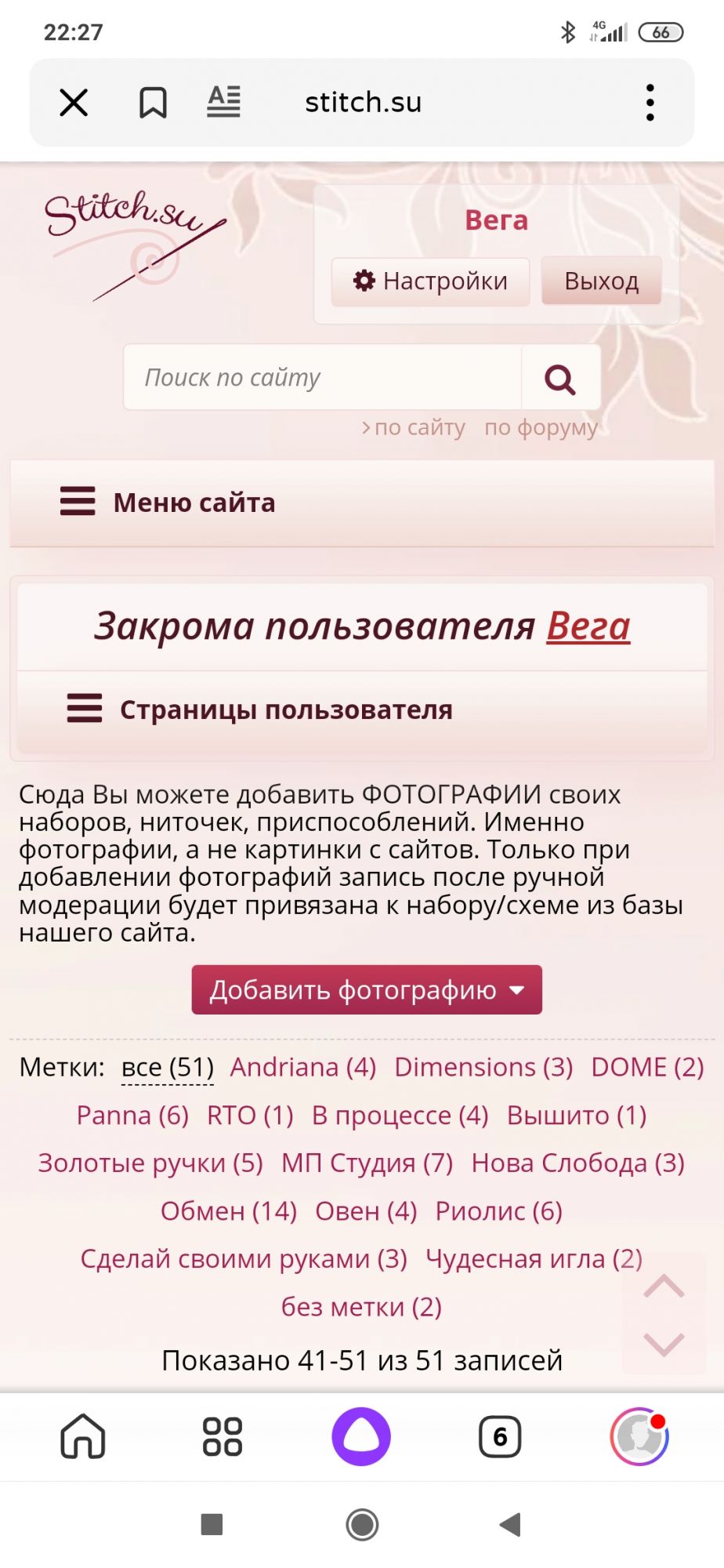The height and width of the screenshot is (1568, 724).
Task: Filter by Обмен (14) tag
Action: click(x=229, y=1211)
